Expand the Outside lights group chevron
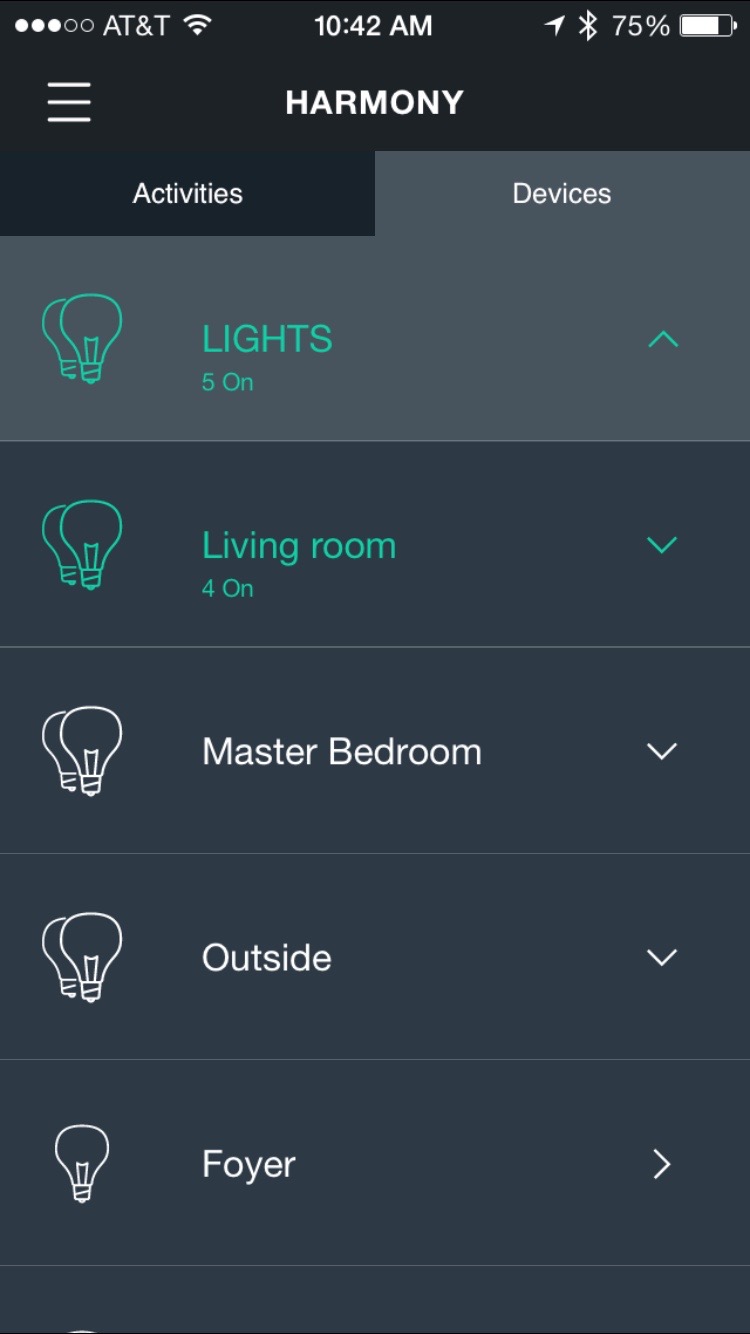The image size is (750, 1334). pos(662,957)
